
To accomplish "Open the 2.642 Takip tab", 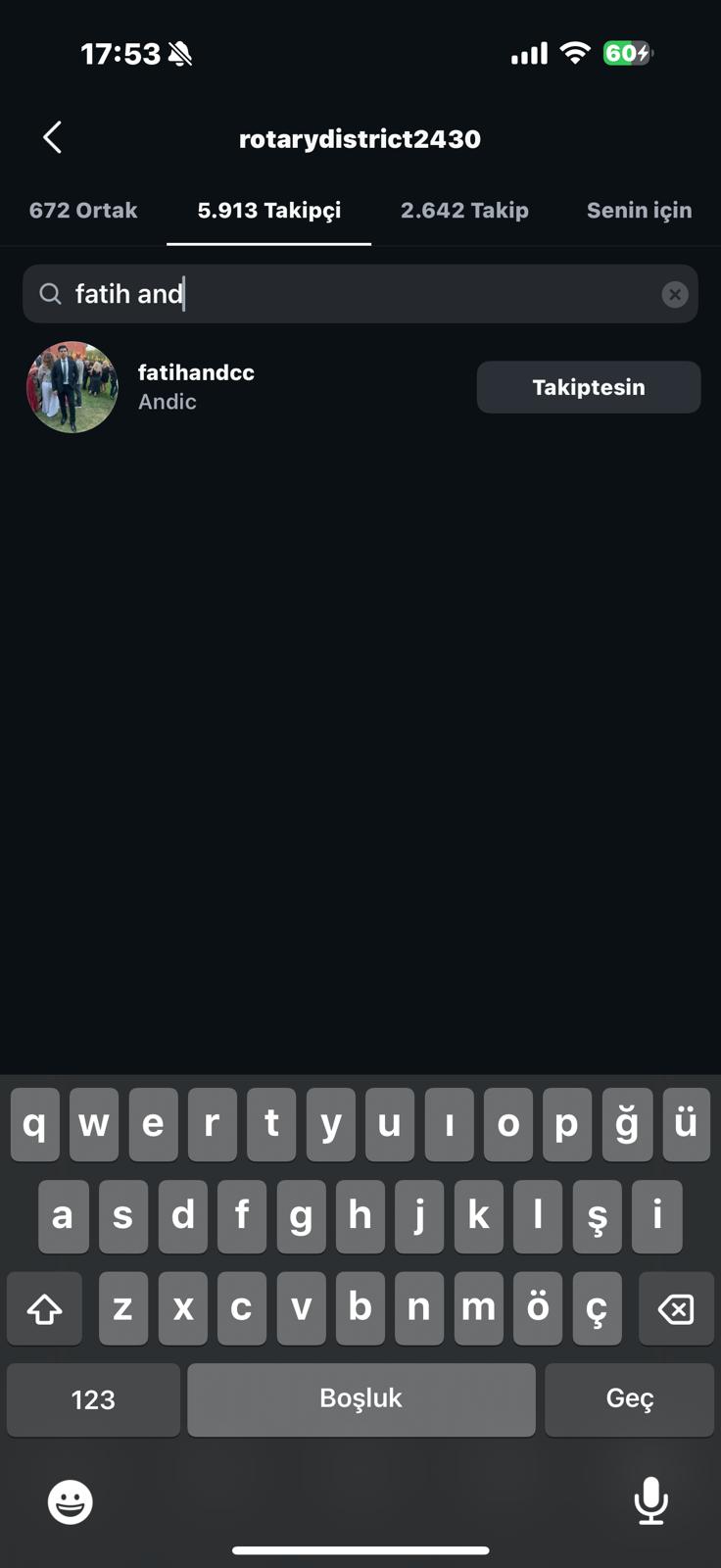I will [464, 211].
